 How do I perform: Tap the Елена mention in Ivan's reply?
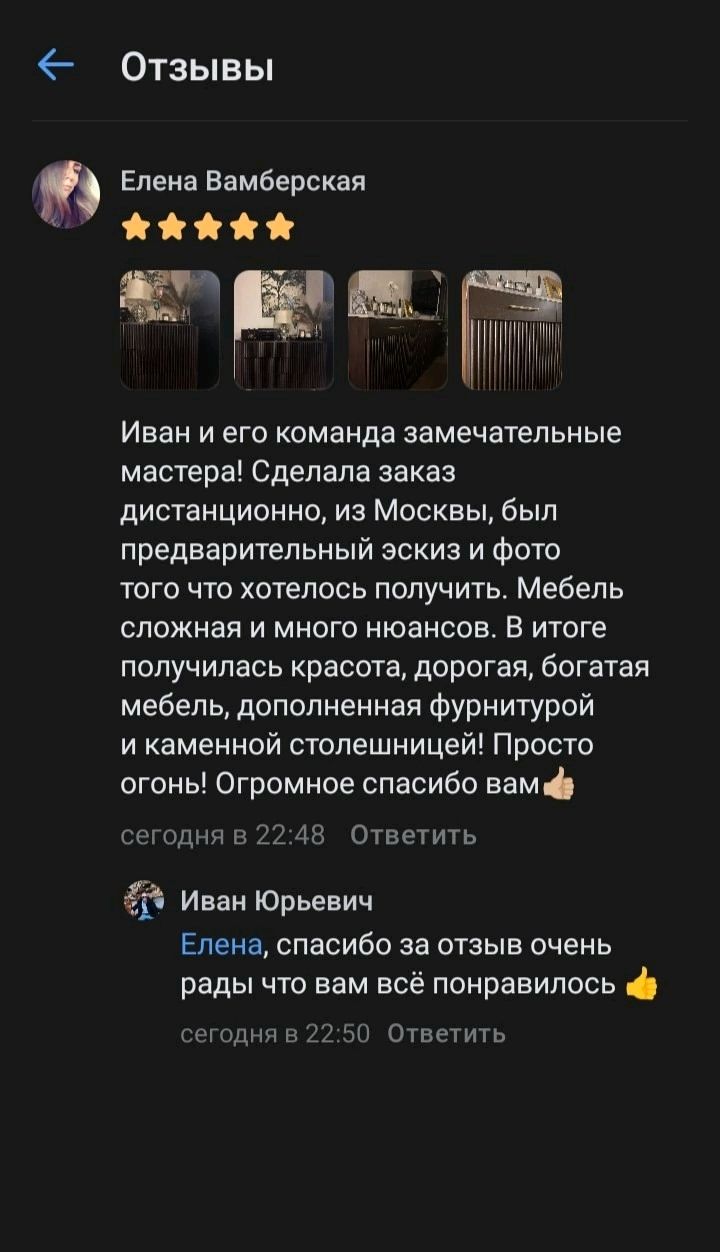pos(222,945)
